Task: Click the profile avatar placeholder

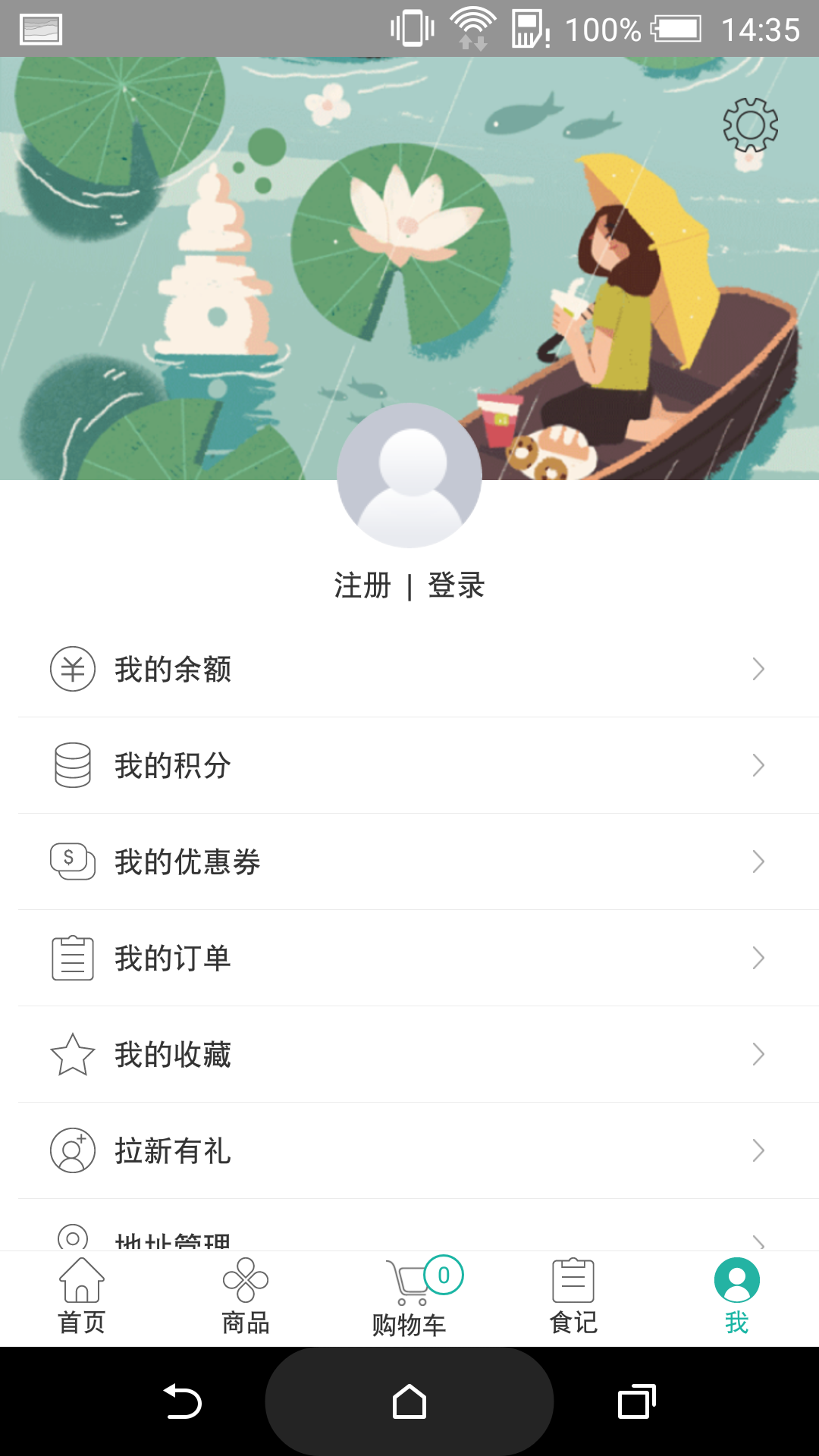Action: coord(409,475)
